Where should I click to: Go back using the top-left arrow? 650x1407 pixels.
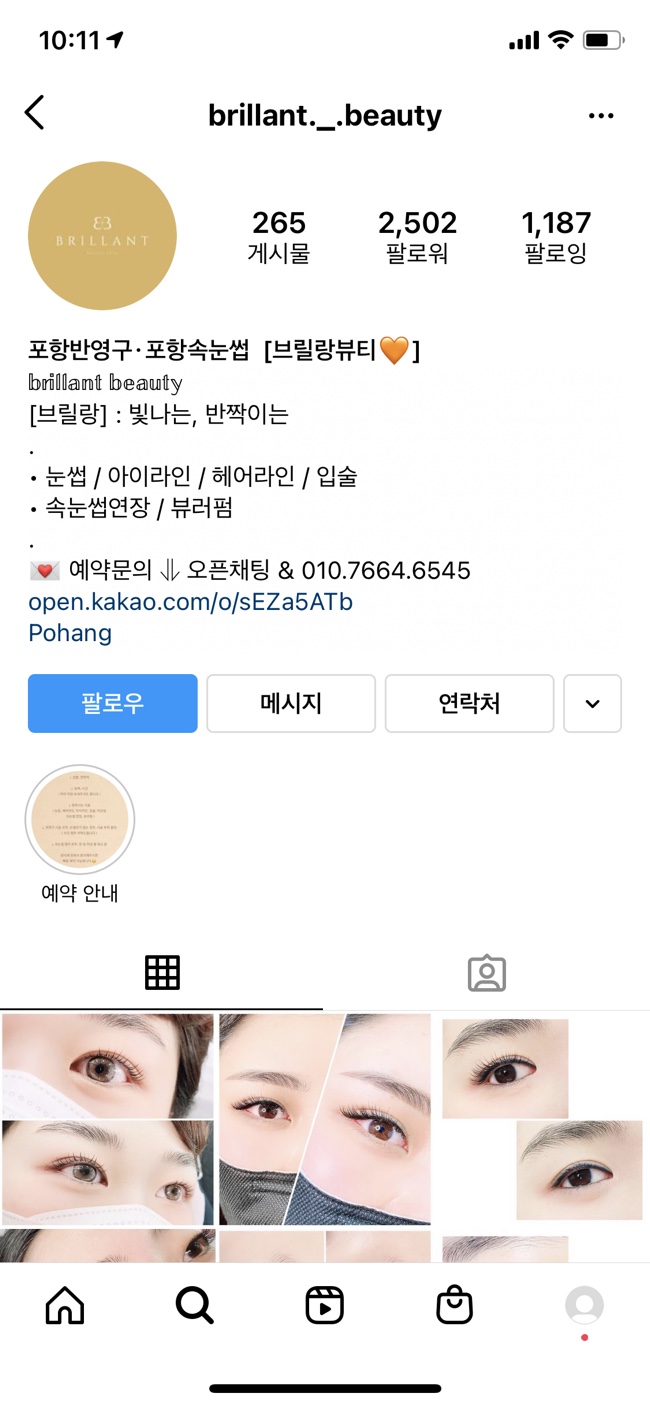click(35, 113)
